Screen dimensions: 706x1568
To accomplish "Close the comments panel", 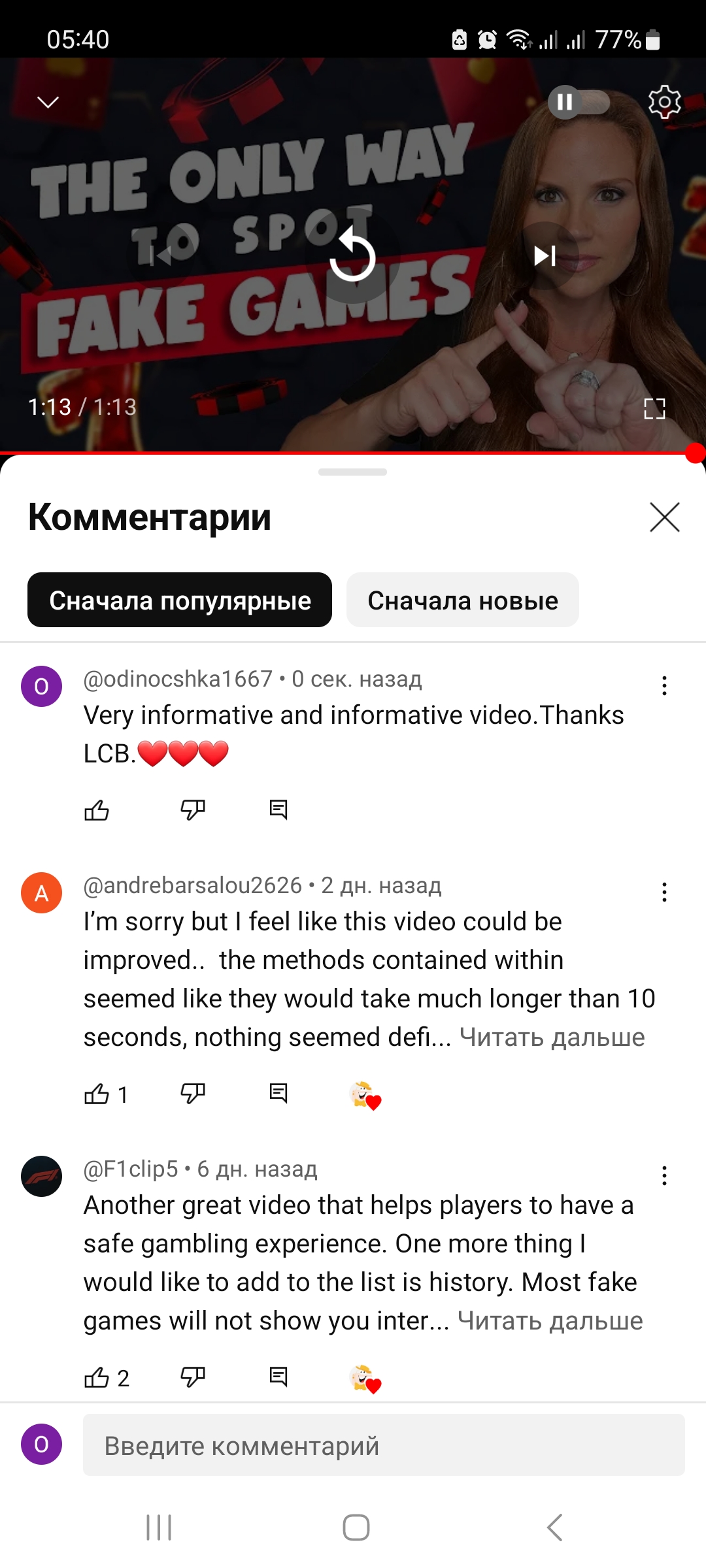I will (x=664, y=517).
